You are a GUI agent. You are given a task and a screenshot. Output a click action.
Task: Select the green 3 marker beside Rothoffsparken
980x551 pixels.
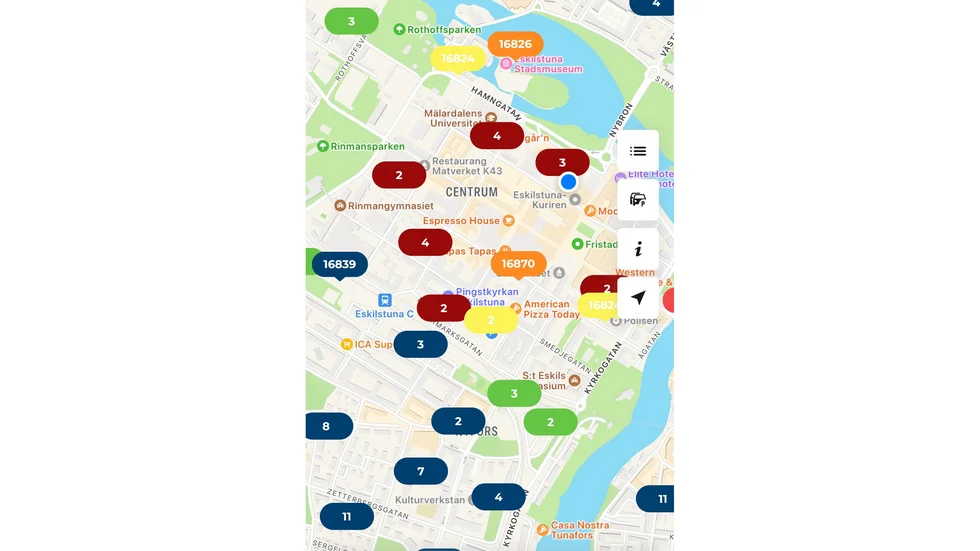(x=351, y=21)
